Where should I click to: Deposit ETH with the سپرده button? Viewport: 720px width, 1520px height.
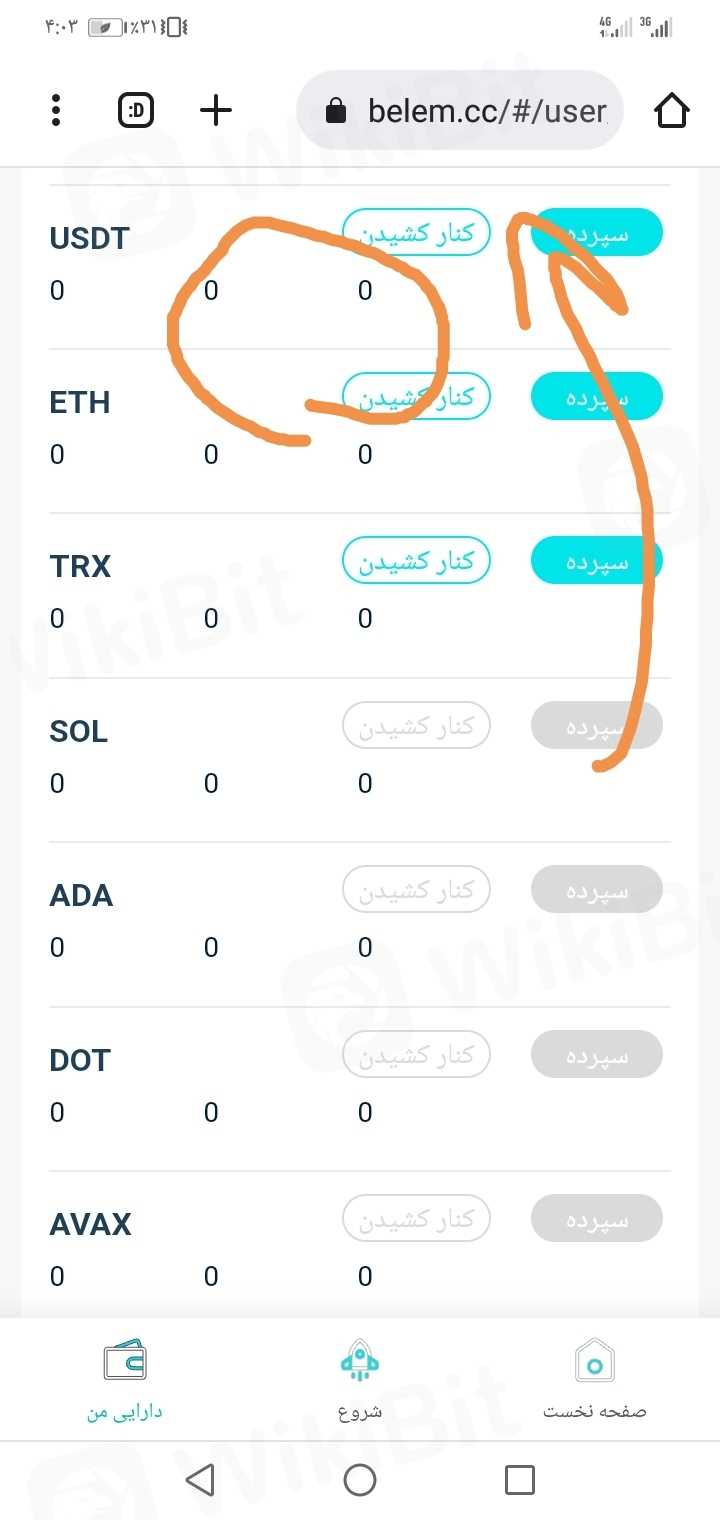pyautogui.click(x=596, y=396)
